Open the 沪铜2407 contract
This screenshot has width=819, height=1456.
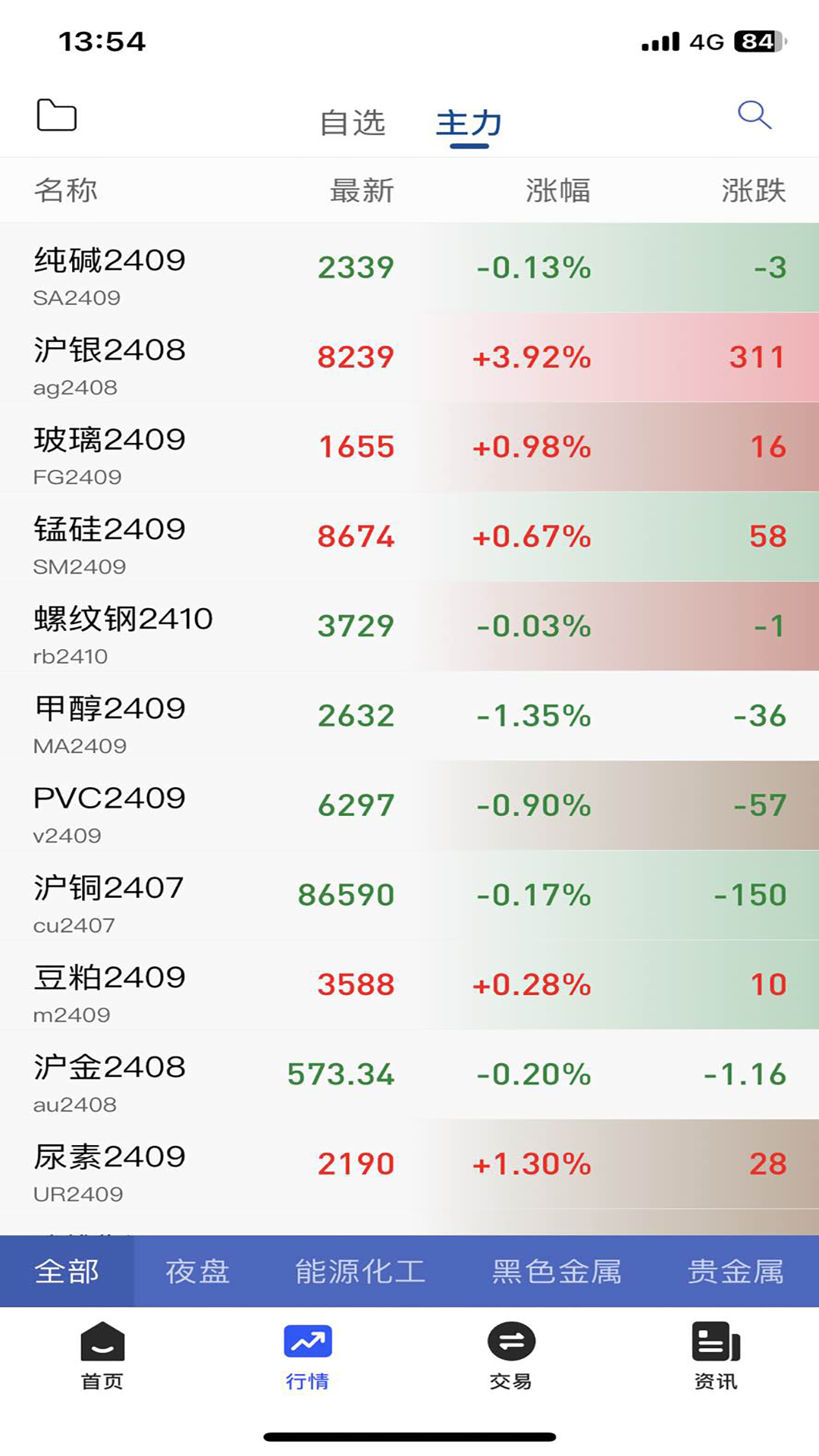[409, 896]
